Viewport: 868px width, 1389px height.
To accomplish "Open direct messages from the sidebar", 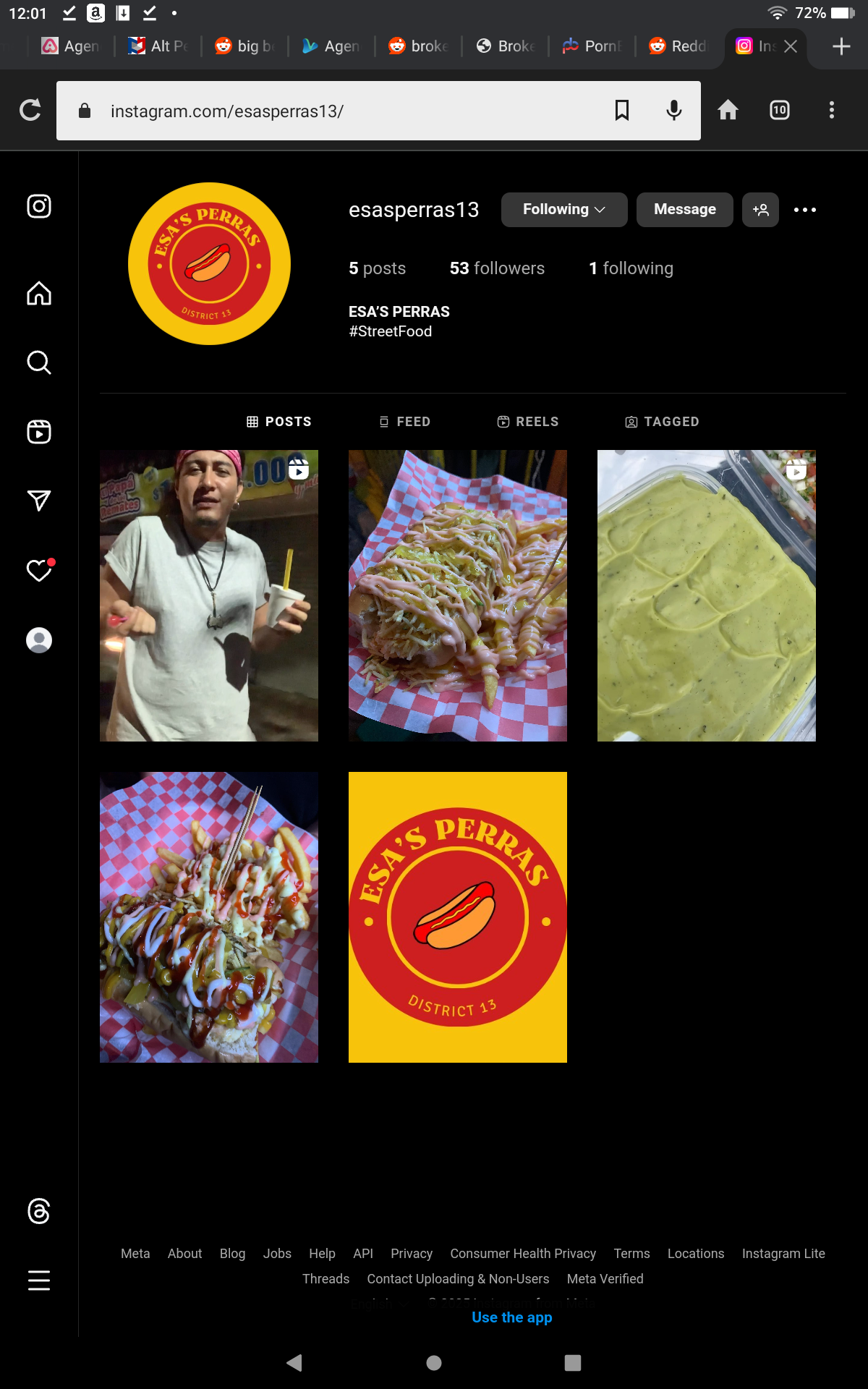I will (39, 501).
